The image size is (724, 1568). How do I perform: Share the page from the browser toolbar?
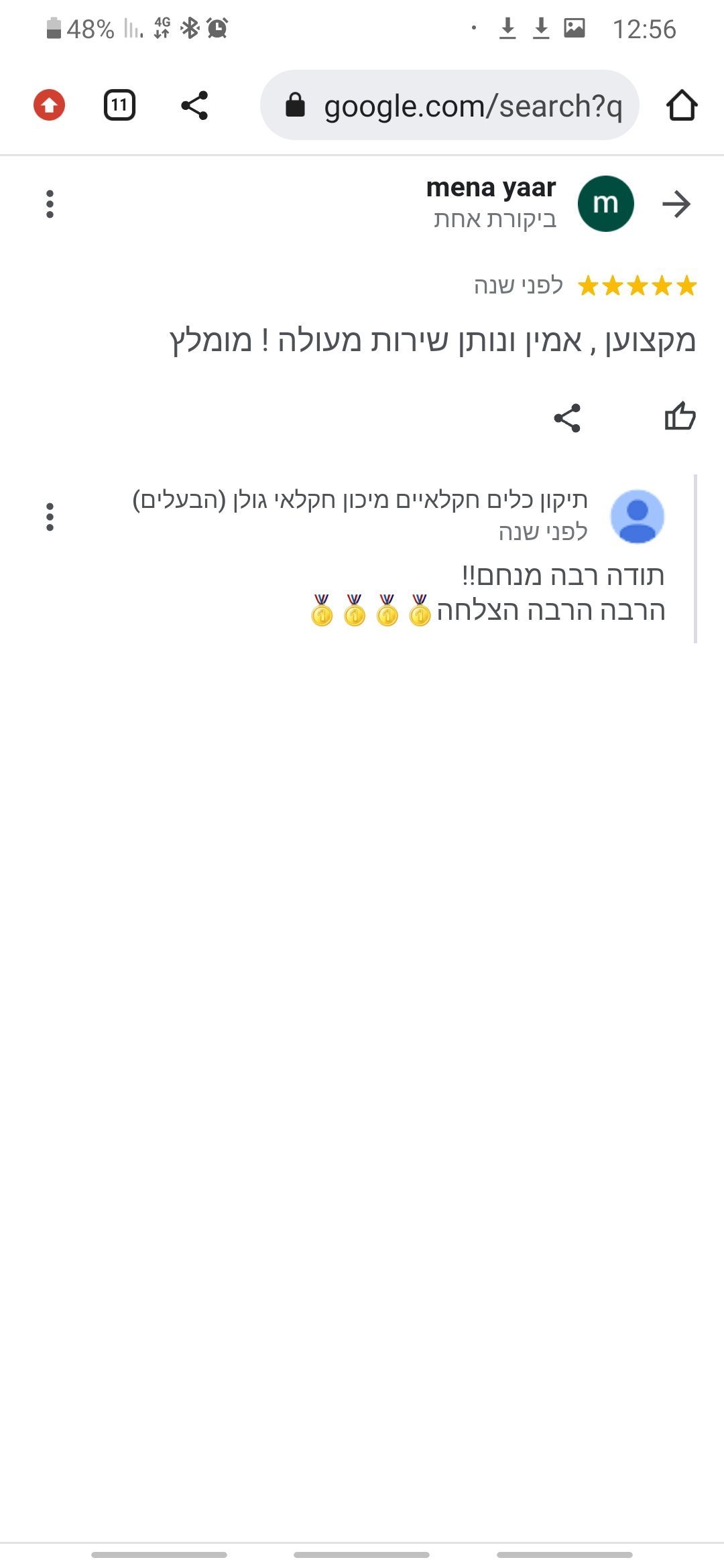pyautogui.click(x=194, y=105)
